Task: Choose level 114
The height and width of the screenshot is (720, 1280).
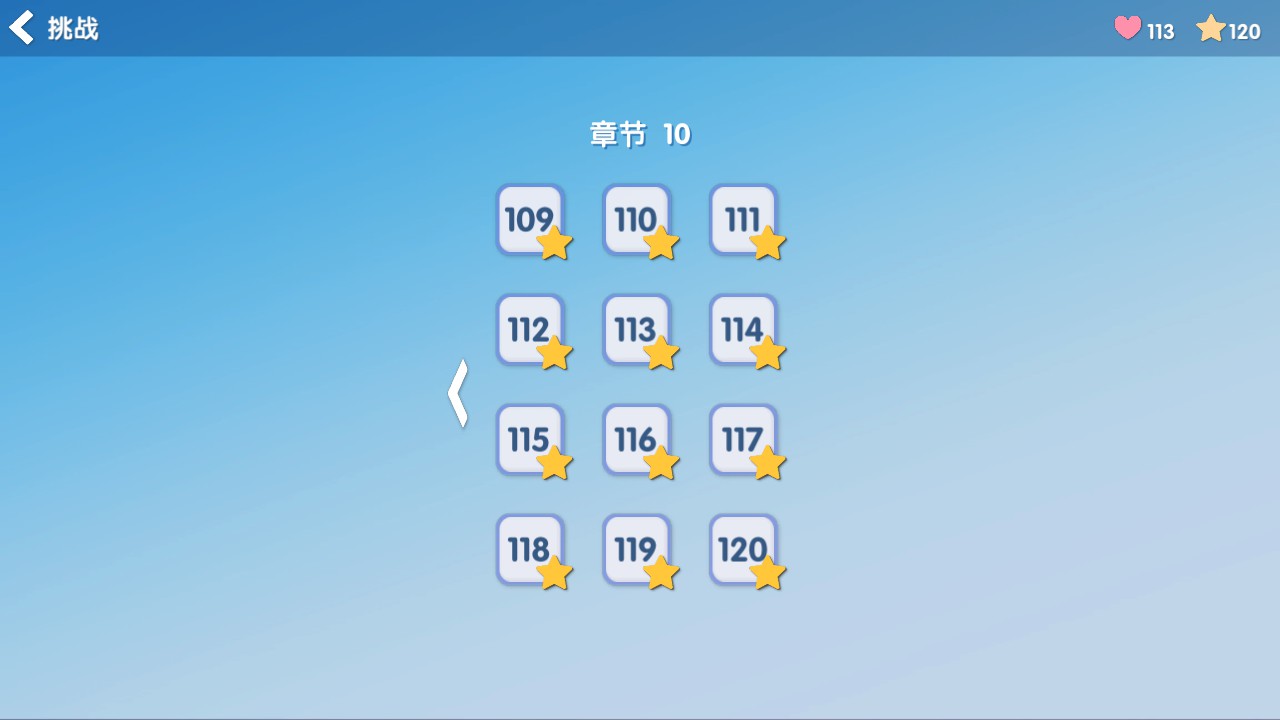Action: [x=744, y=330]
